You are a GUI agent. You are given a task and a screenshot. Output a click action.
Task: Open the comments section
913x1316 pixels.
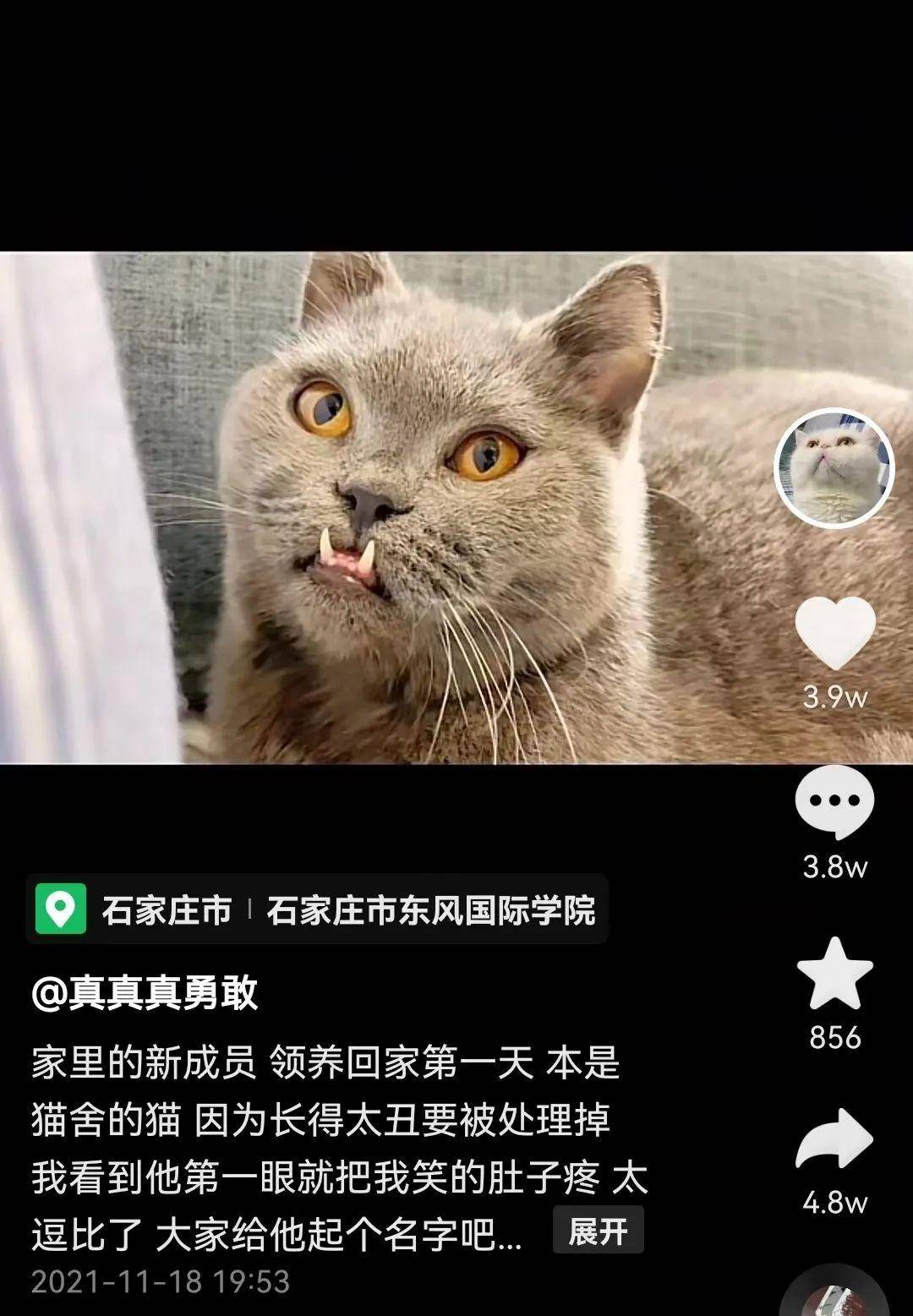(x=834, y=801)
